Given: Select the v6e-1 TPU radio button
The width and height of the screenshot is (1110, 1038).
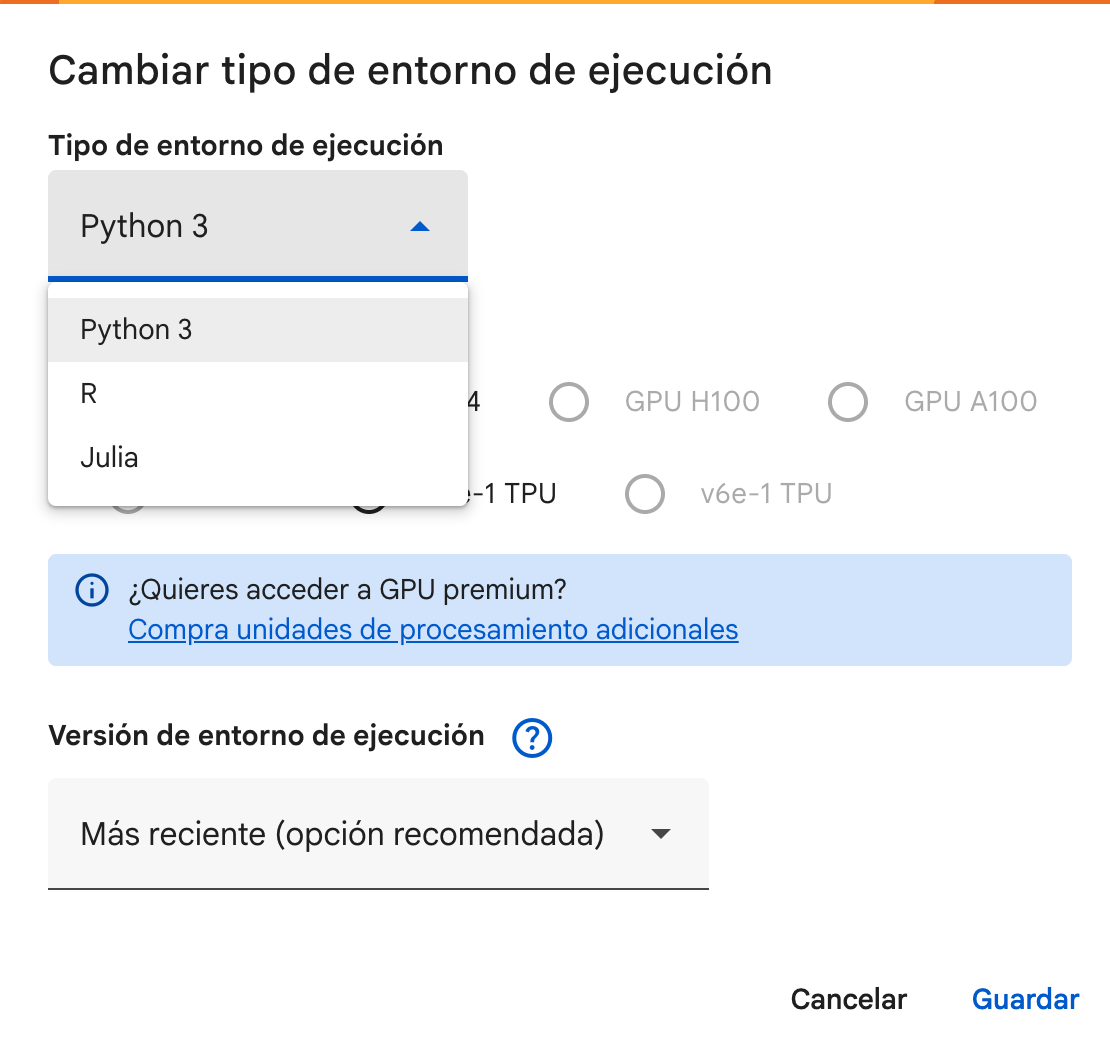Looking at the screenshot, I should tap(645, 494).
